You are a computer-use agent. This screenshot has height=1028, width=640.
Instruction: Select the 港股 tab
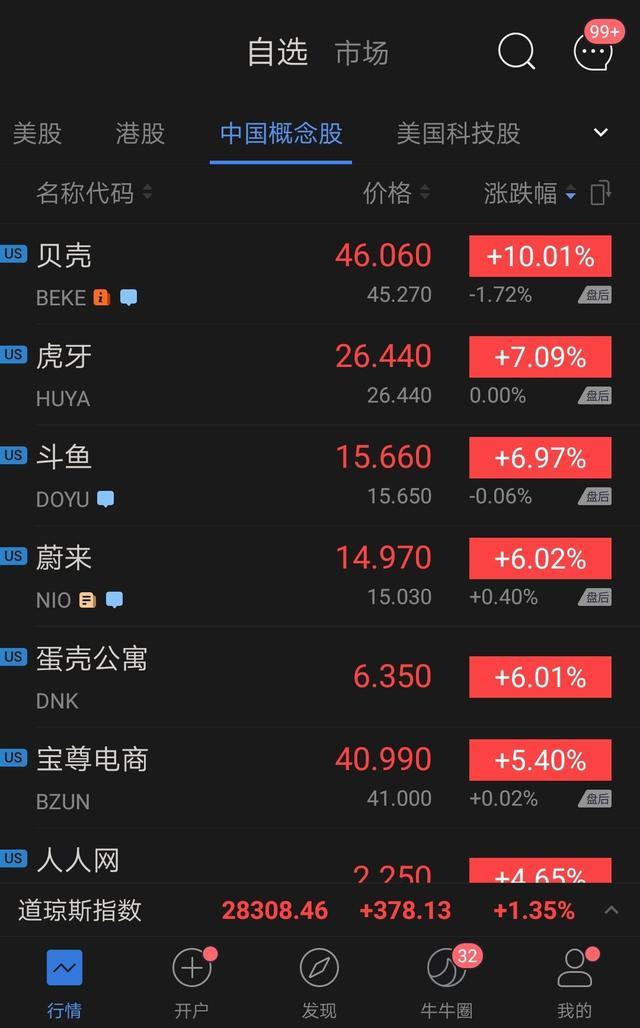coord(140,134)
